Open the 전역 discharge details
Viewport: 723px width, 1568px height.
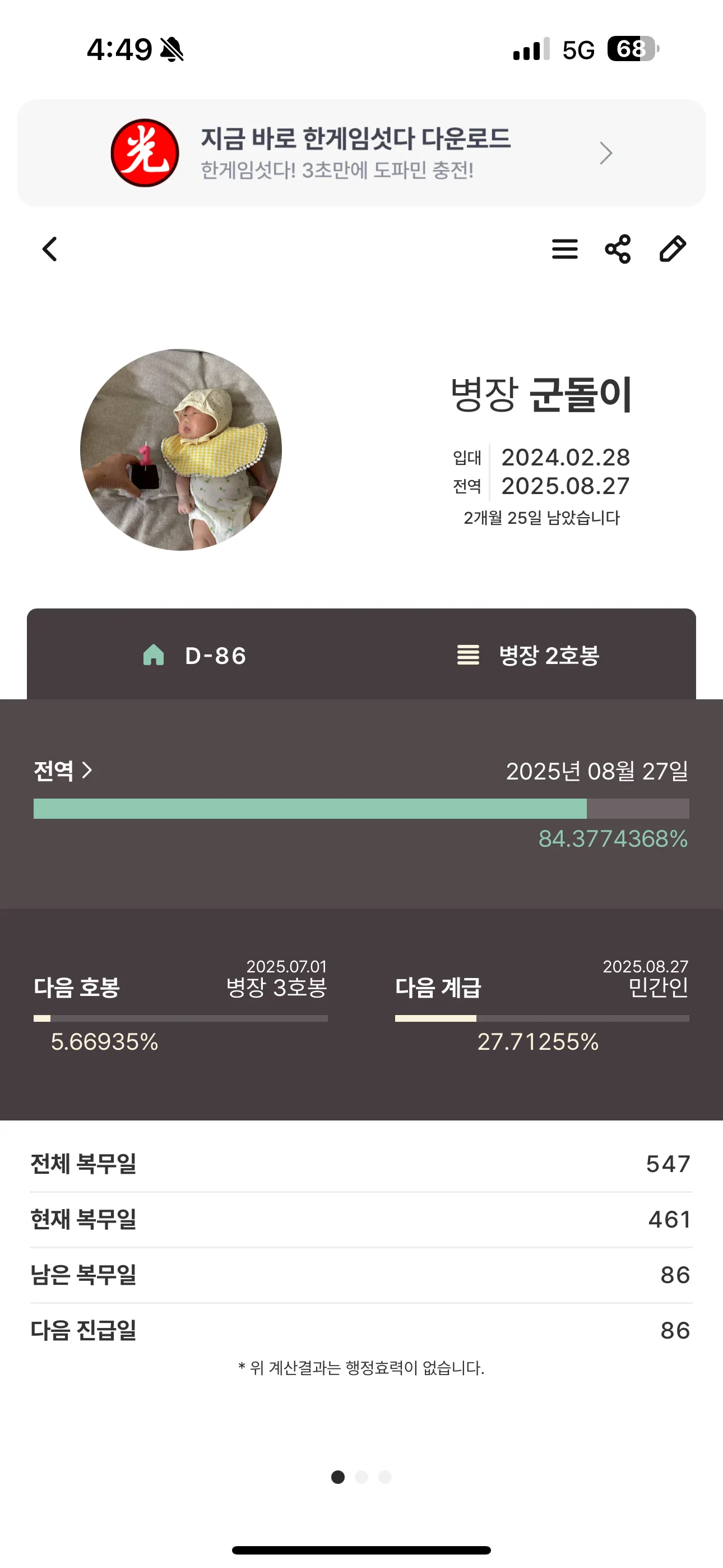pyautogui.click(x=63, y=771)
